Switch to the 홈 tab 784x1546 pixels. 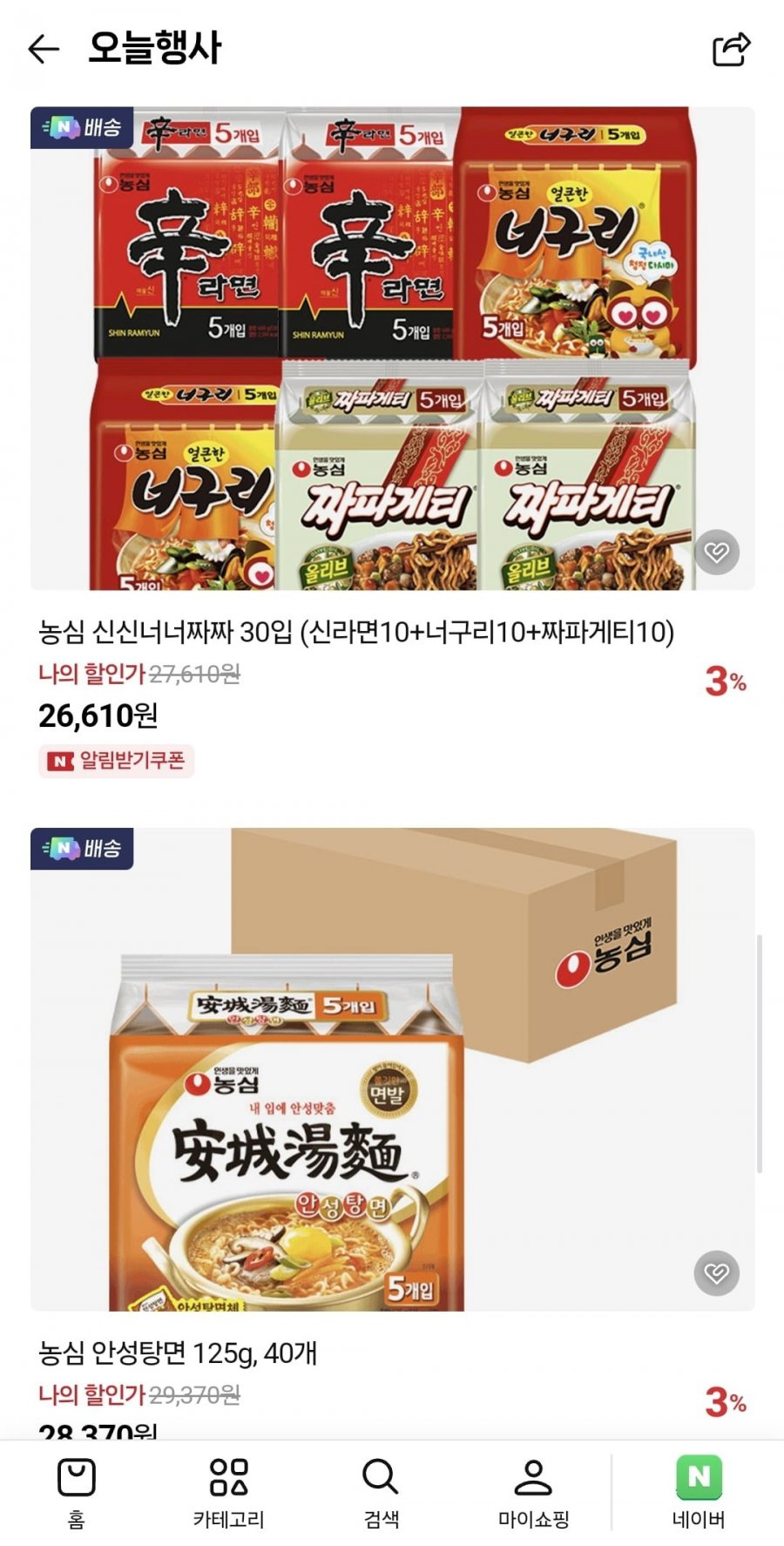tap(77, 1493)
